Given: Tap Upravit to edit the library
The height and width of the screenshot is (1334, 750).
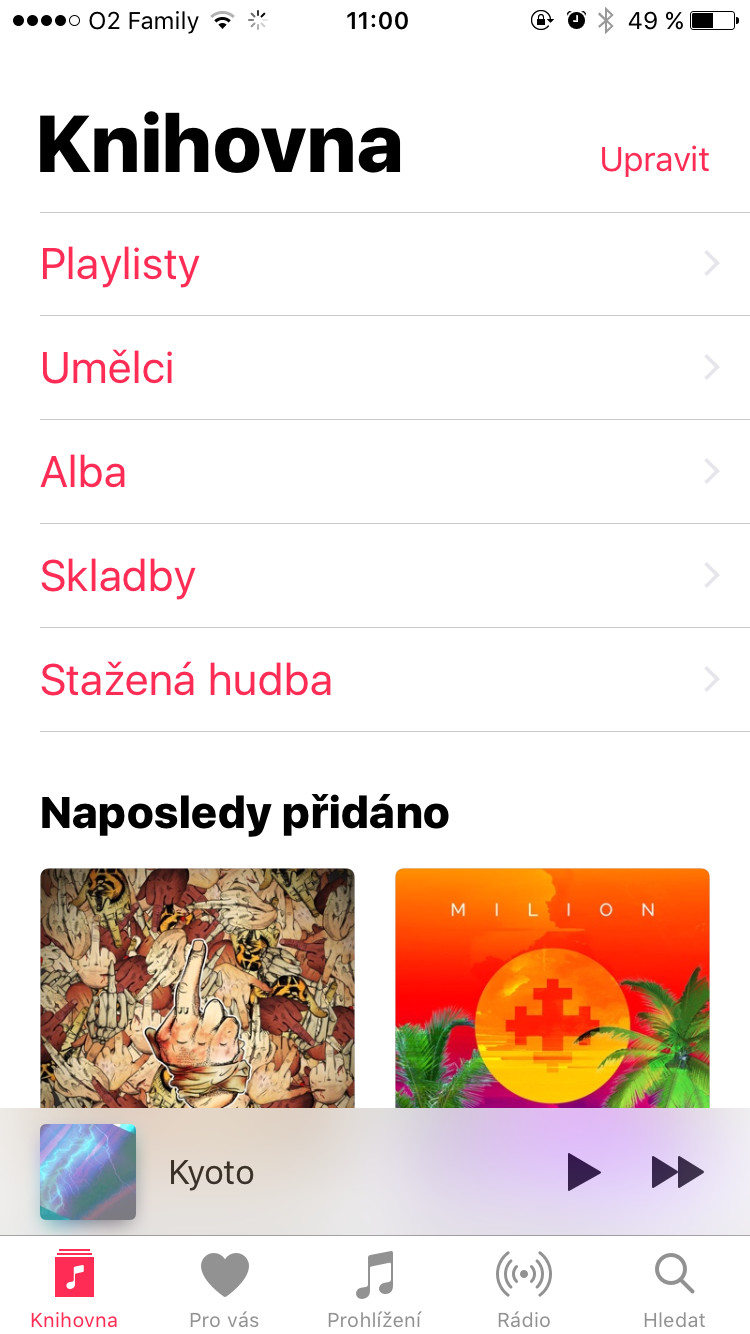Looking at the screenshot, I should tap(654, 160).
